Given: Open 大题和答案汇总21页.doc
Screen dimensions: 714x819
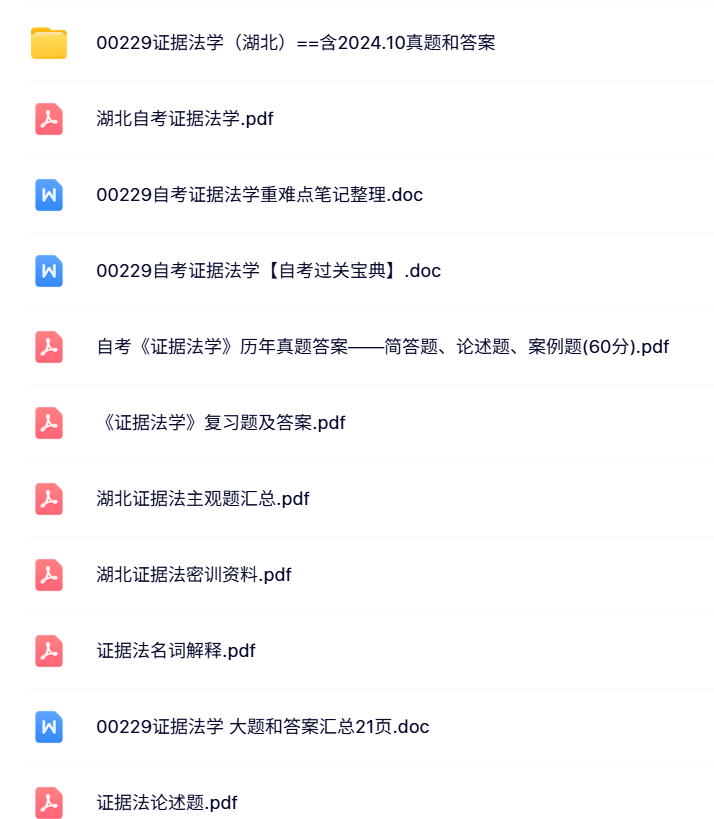Looking at the screenshot, I should [x=262, y=727].
